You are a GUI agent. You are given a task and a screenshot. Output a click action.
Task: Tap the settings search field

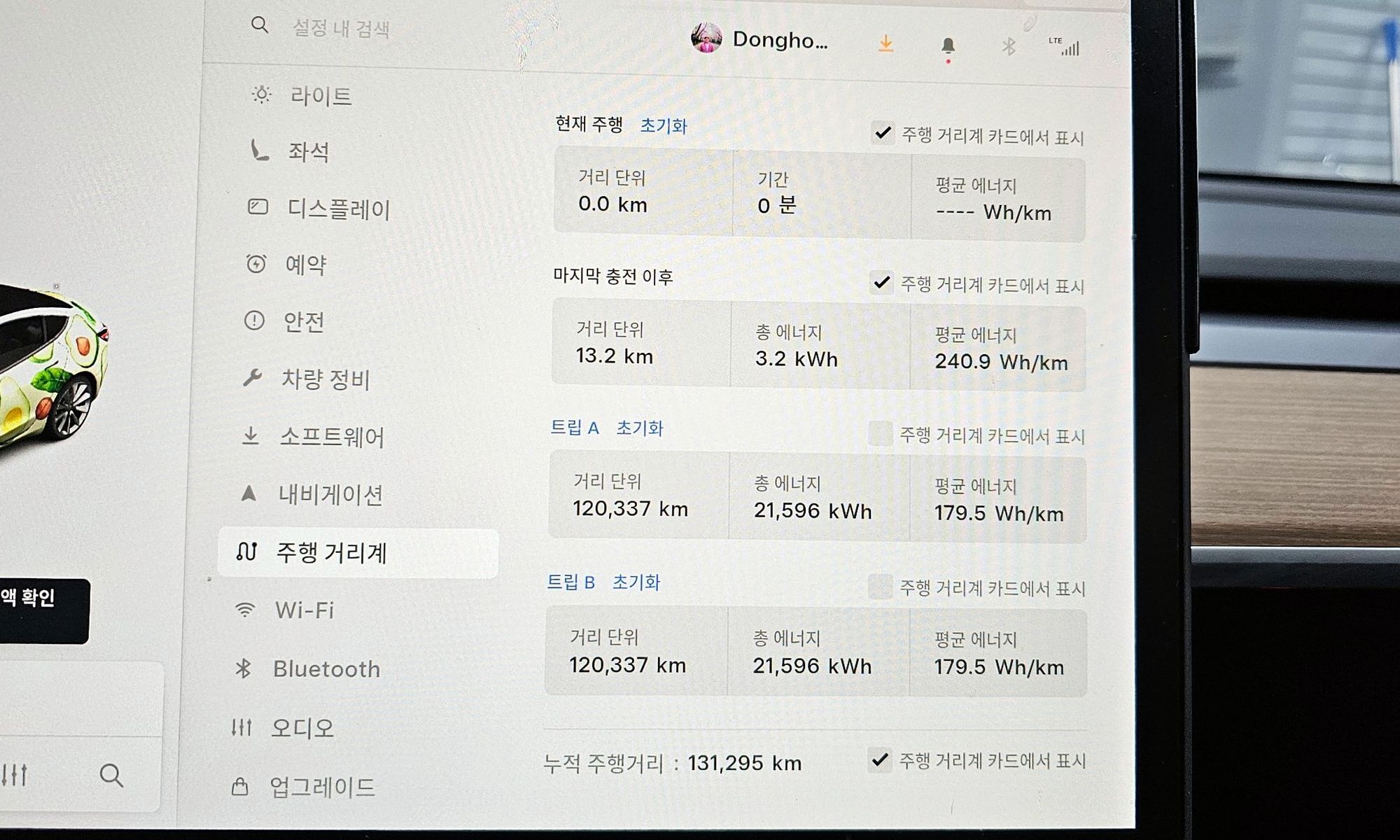pyautogui.click(x=341, y=29)
